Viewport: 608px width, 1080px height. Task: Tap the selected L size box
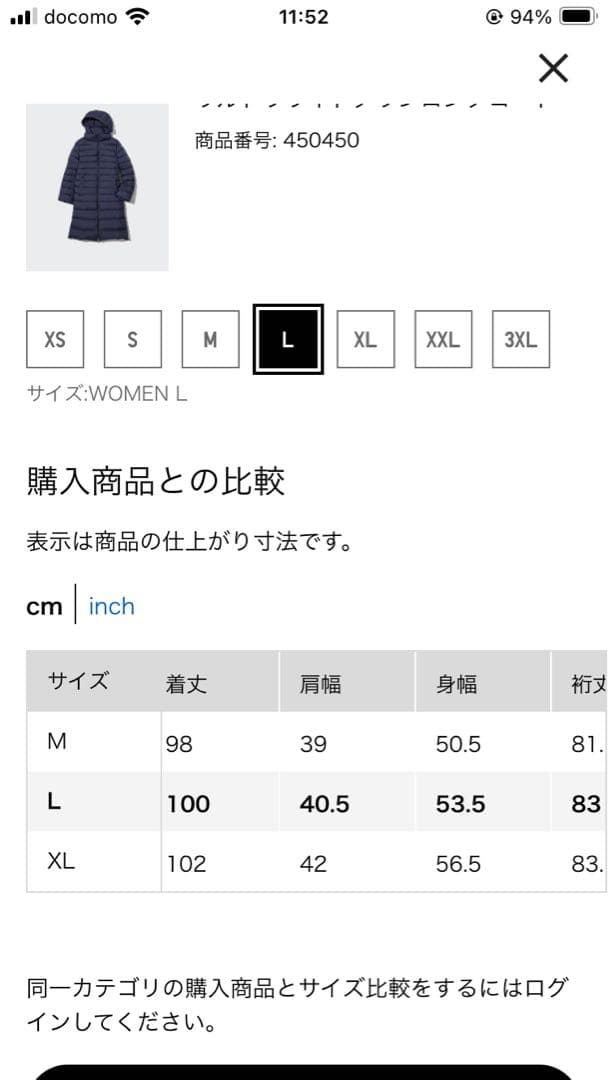coord(288,340)
